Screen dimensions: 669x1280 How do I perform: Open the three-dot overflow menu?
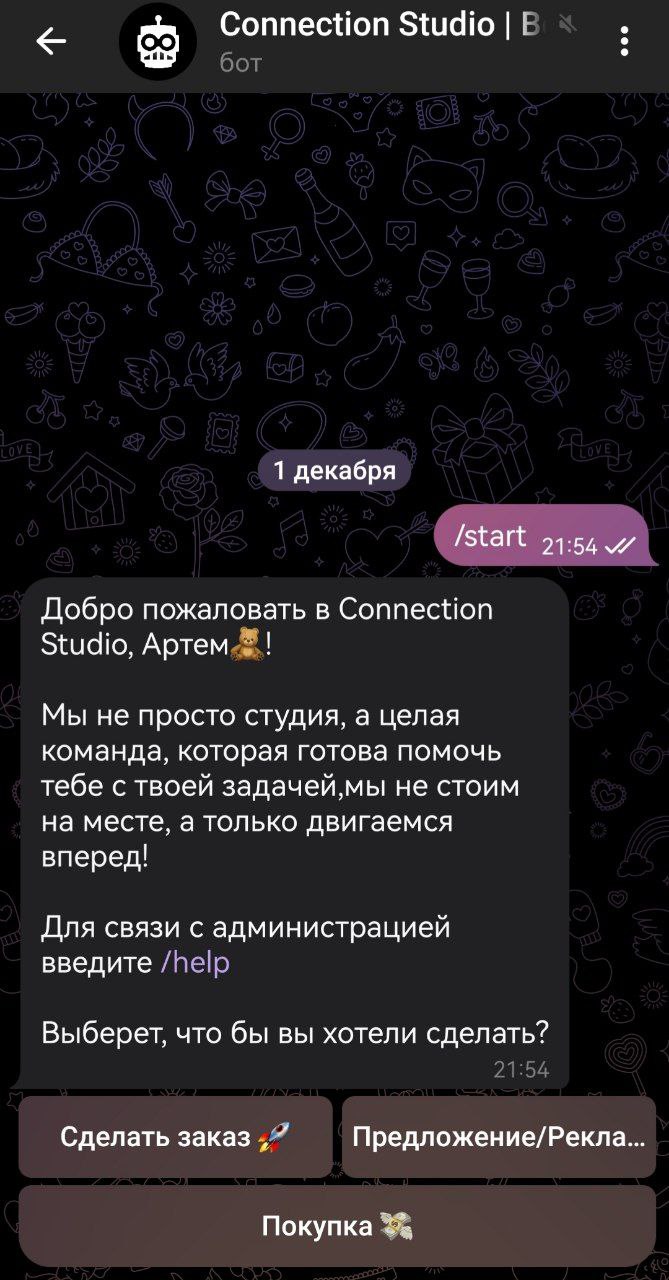pos(624,41)
